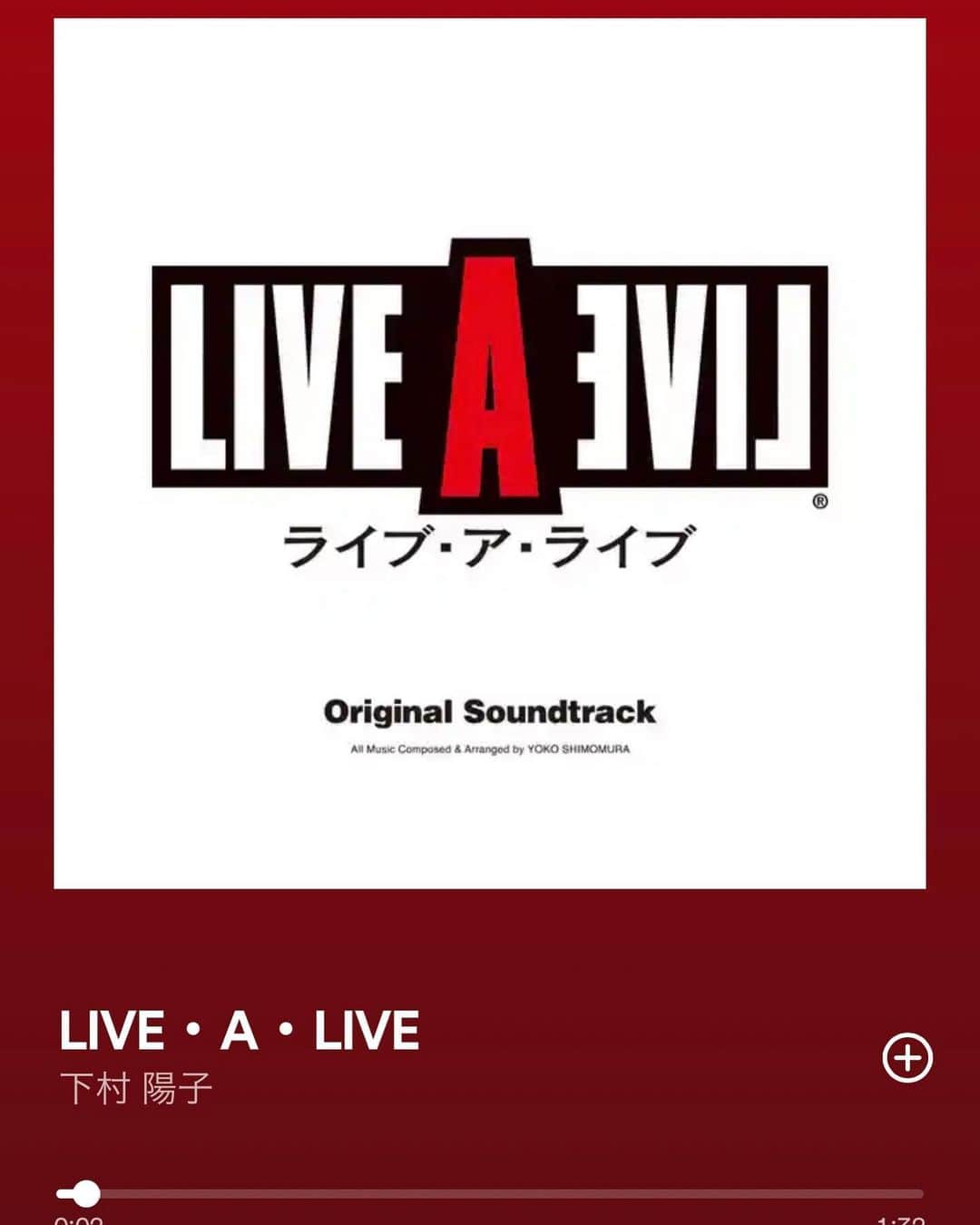
Task: Open artist 下村 陽子
Action: click(x=136, y=1089)
